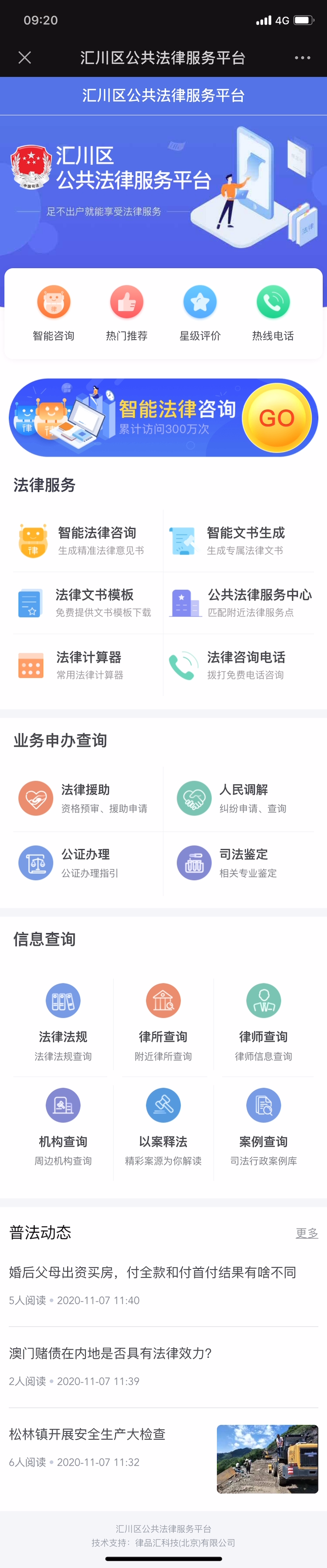327x1568 pixels.
Task: Read the article 澳门赌债在内地是否具有法律效力
Action: coord(111,1353)
